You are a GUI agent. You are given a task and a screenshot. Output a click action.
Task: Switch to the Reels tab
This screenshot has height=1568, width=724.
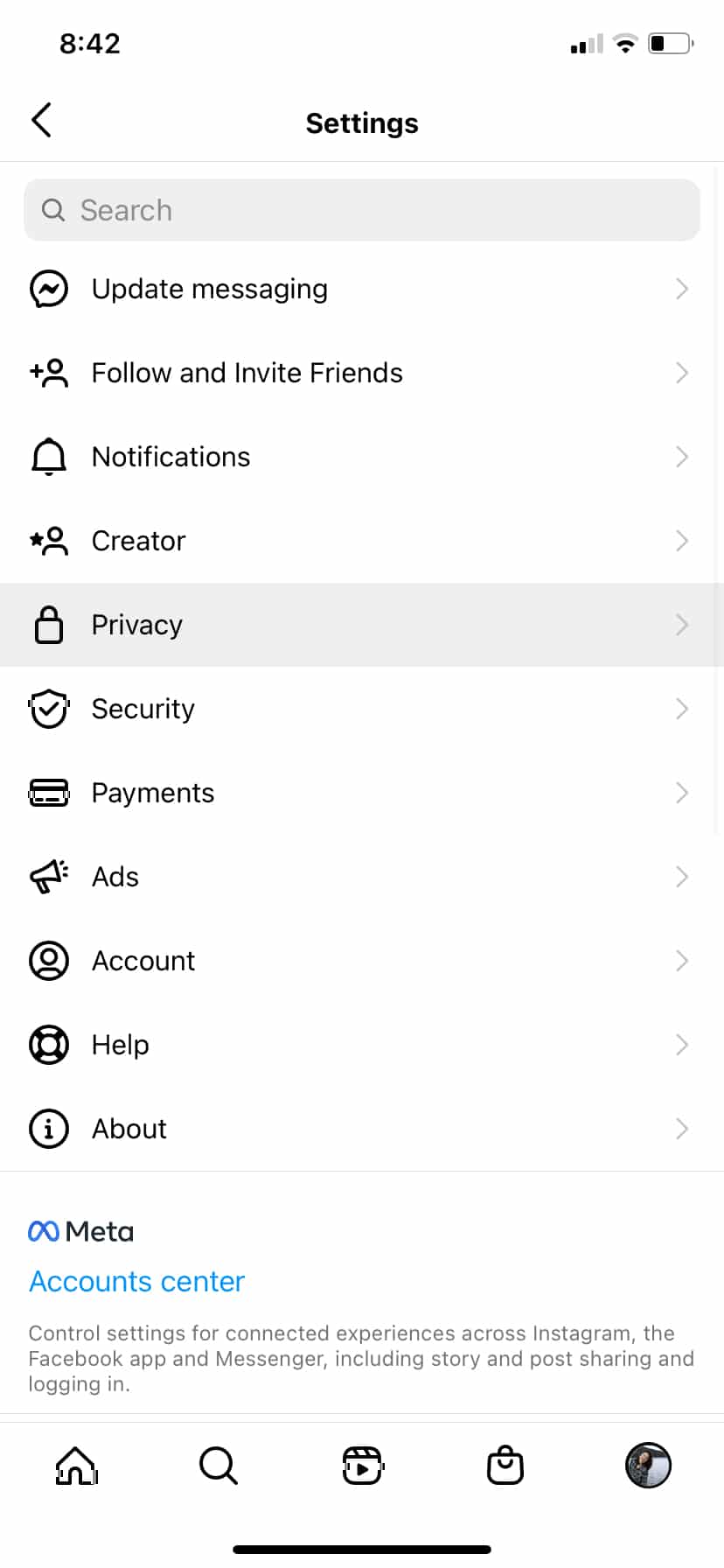(362, 1466)
